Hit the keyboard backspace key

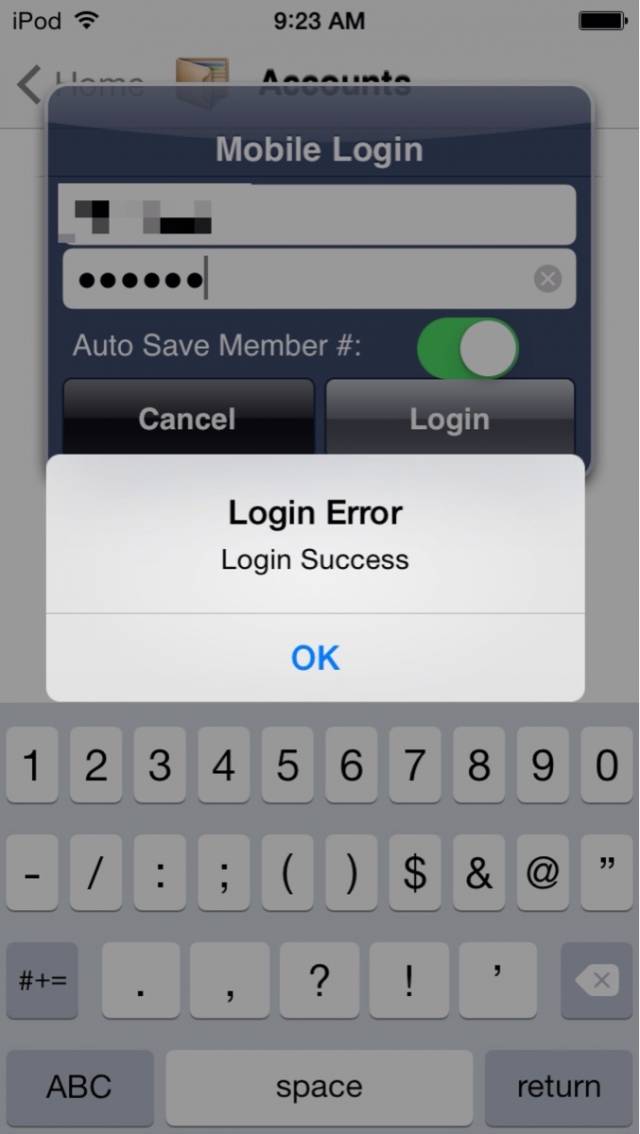coord(597,981)
